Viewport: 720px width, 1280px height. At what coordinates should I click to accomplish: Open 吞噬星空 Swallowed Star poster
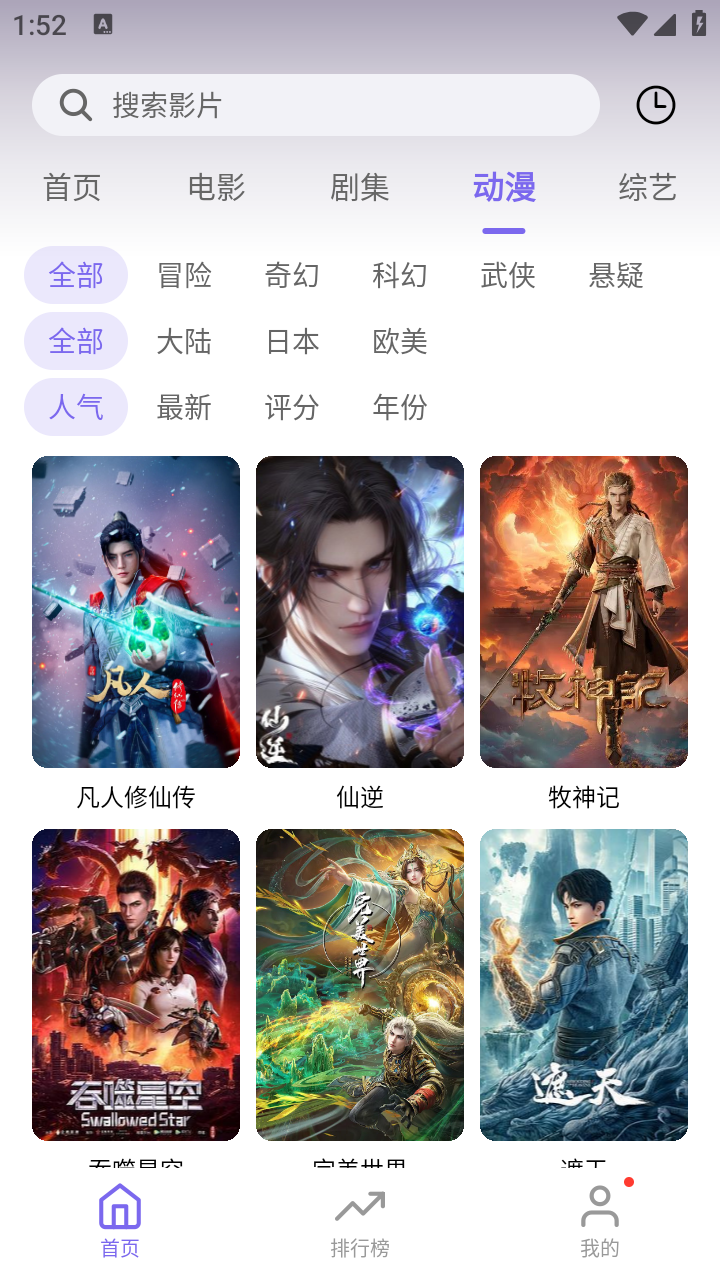click(x=136, y=983)
